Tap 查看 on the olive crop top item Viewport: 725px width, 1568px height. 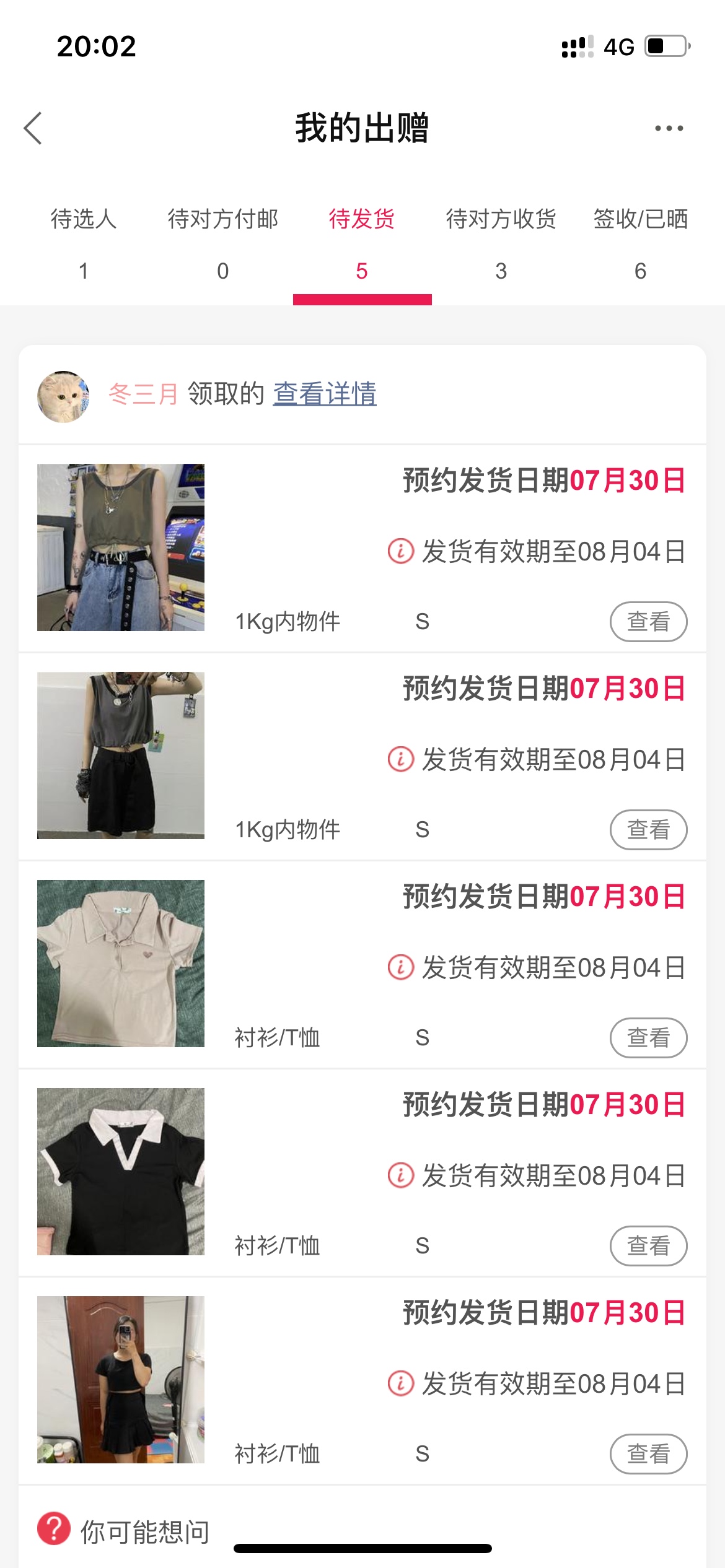coord(648,621)
